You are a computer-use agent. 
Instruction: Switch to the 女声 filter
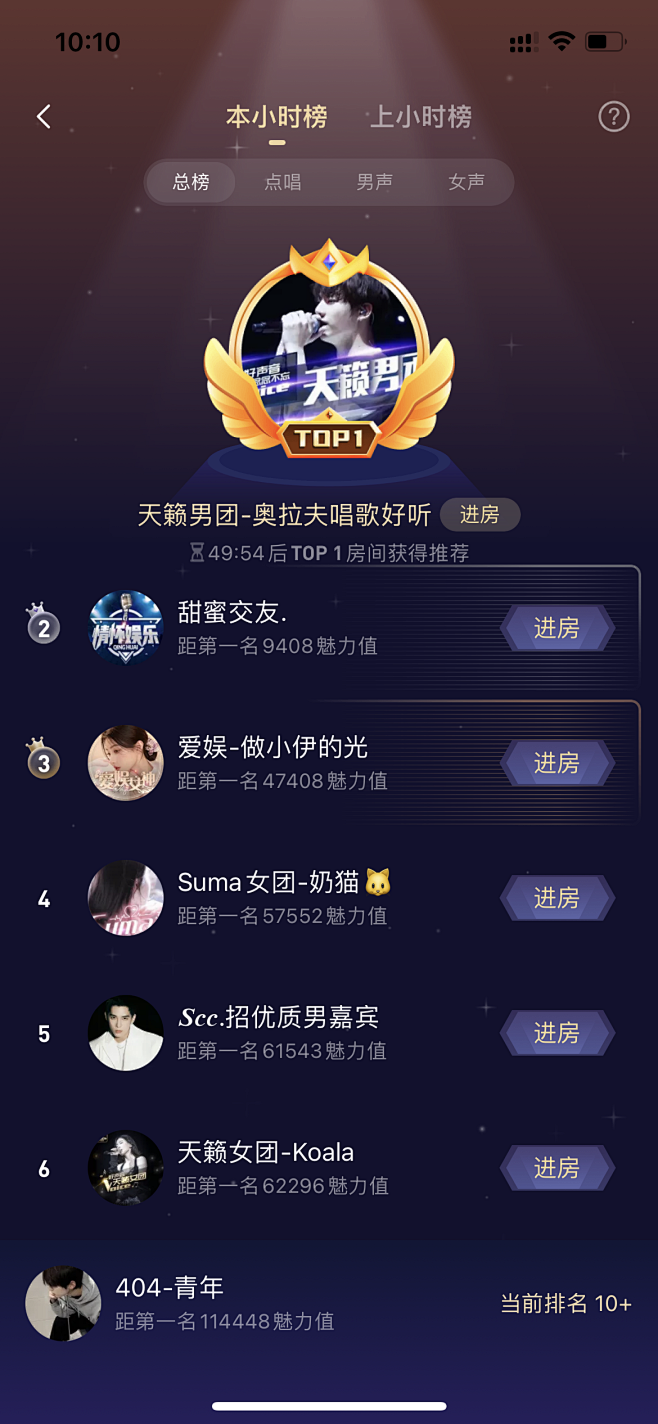(x=466, y=182)
